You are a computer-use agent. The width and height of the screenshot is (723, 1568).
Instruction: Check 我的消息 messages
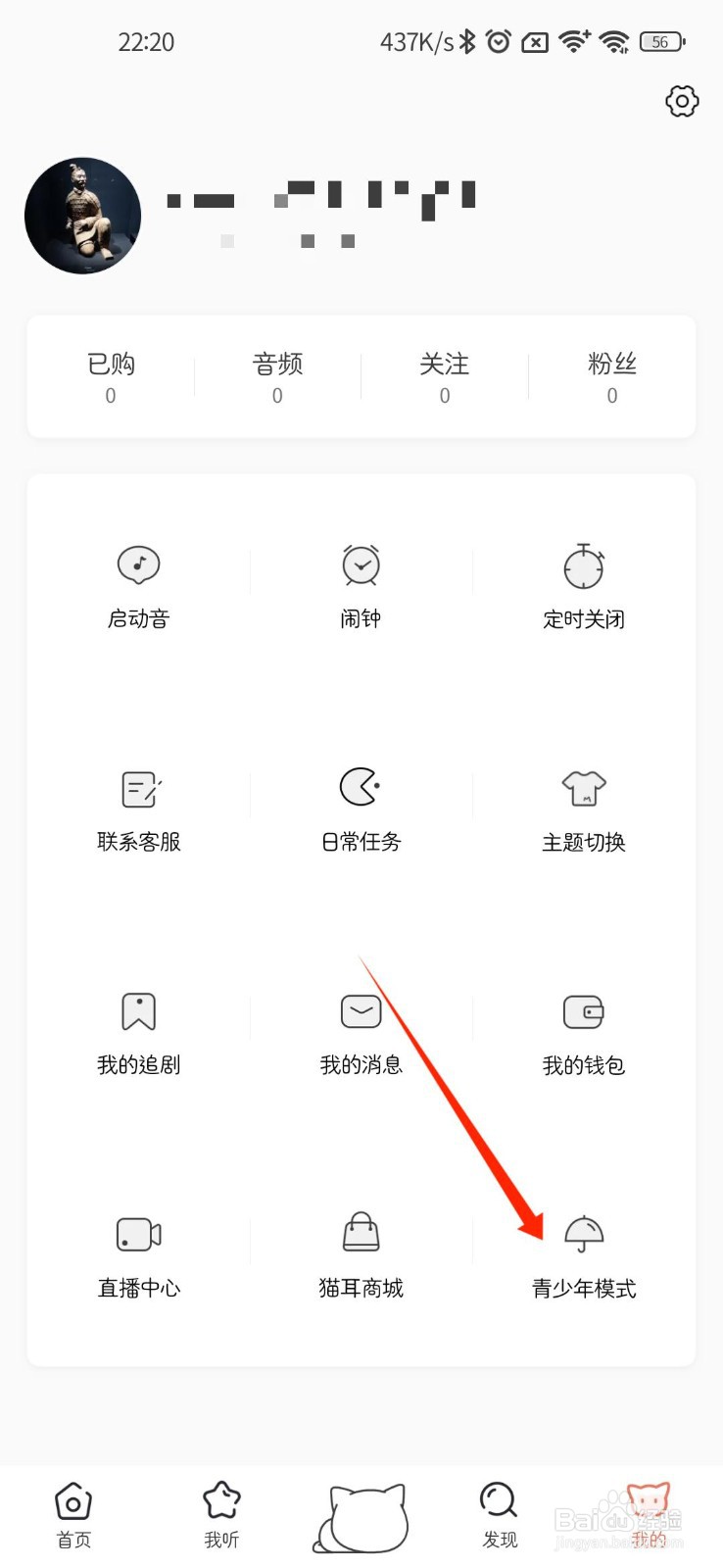click(x=361, y=1032)
